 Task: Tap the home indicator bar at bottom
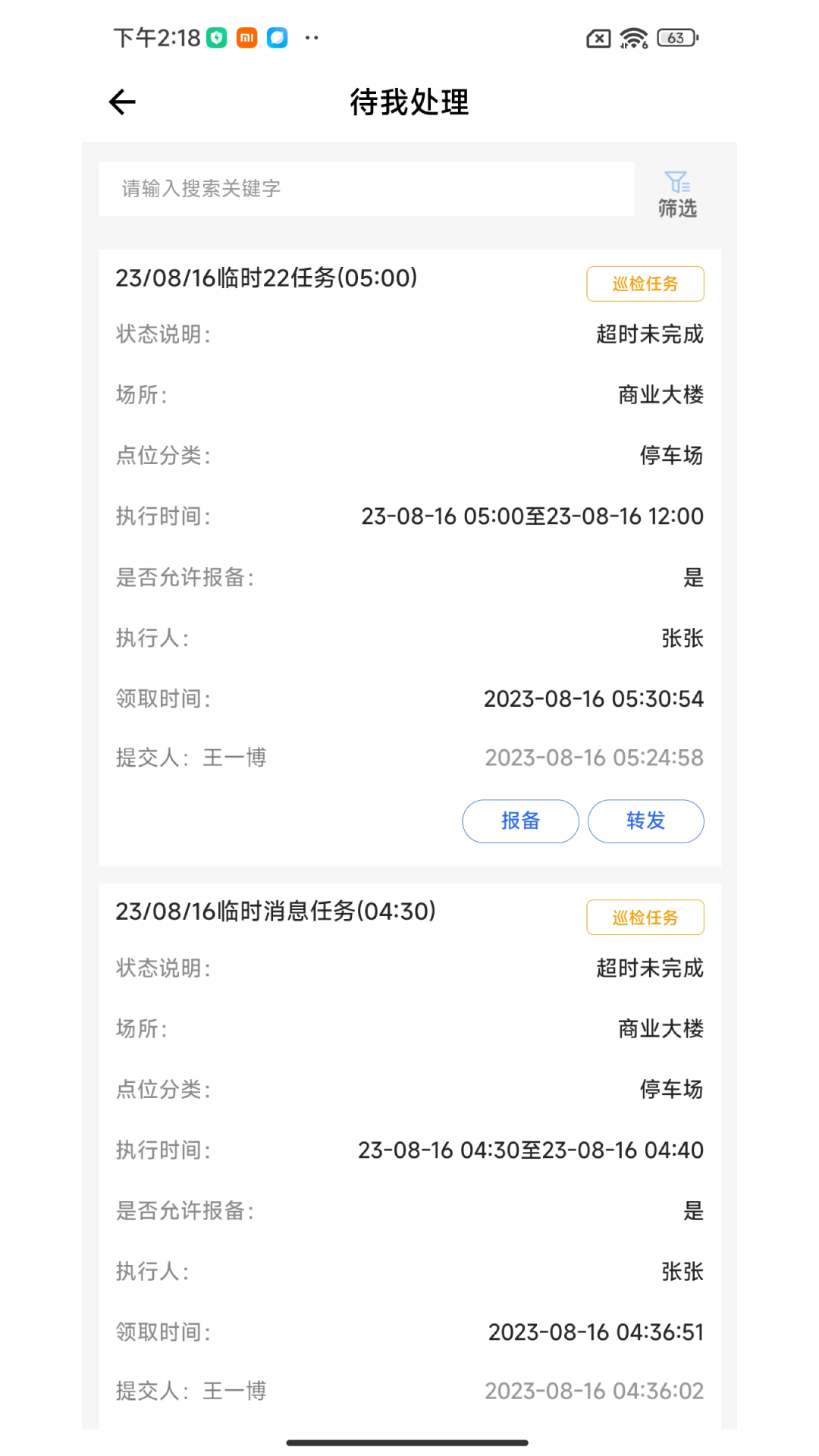409,1442
